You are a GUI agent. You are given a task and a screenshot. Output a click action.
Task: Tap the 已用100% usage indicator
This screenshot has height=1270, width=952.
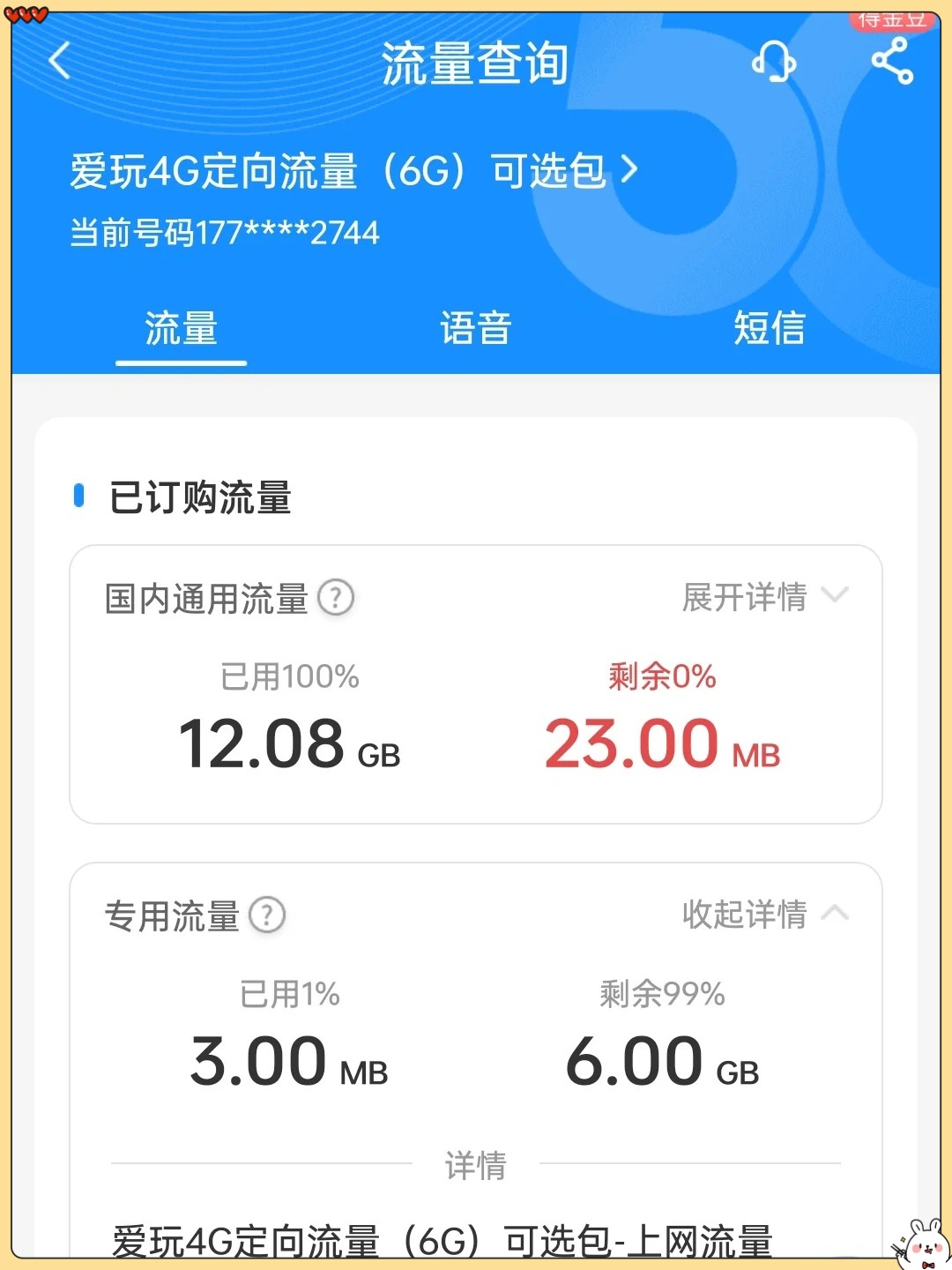point(291,676)
